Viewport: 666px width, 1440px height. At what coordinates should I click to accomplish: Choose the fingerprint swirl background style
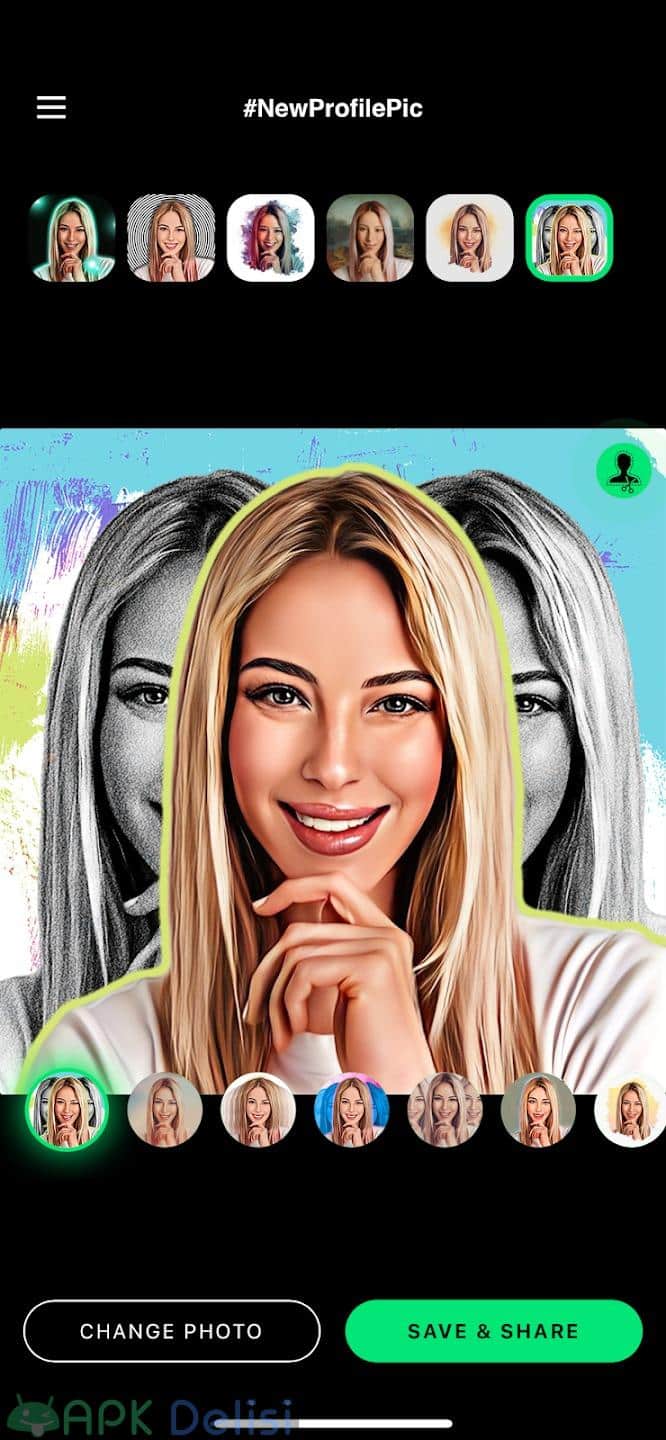171,238
